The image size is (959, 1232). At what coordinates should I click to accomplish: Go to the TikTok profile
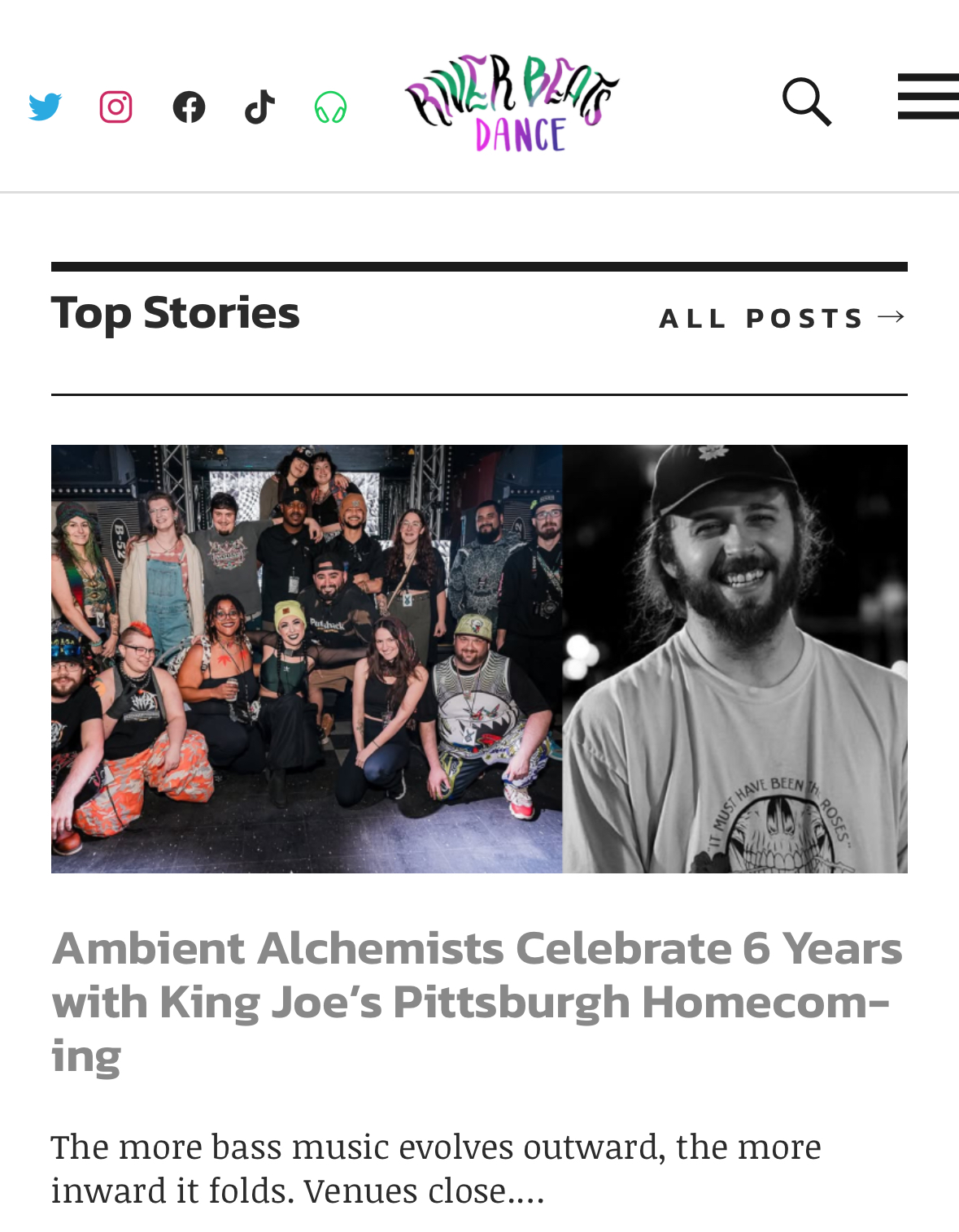pyautogui.click(x=259, y=107)
